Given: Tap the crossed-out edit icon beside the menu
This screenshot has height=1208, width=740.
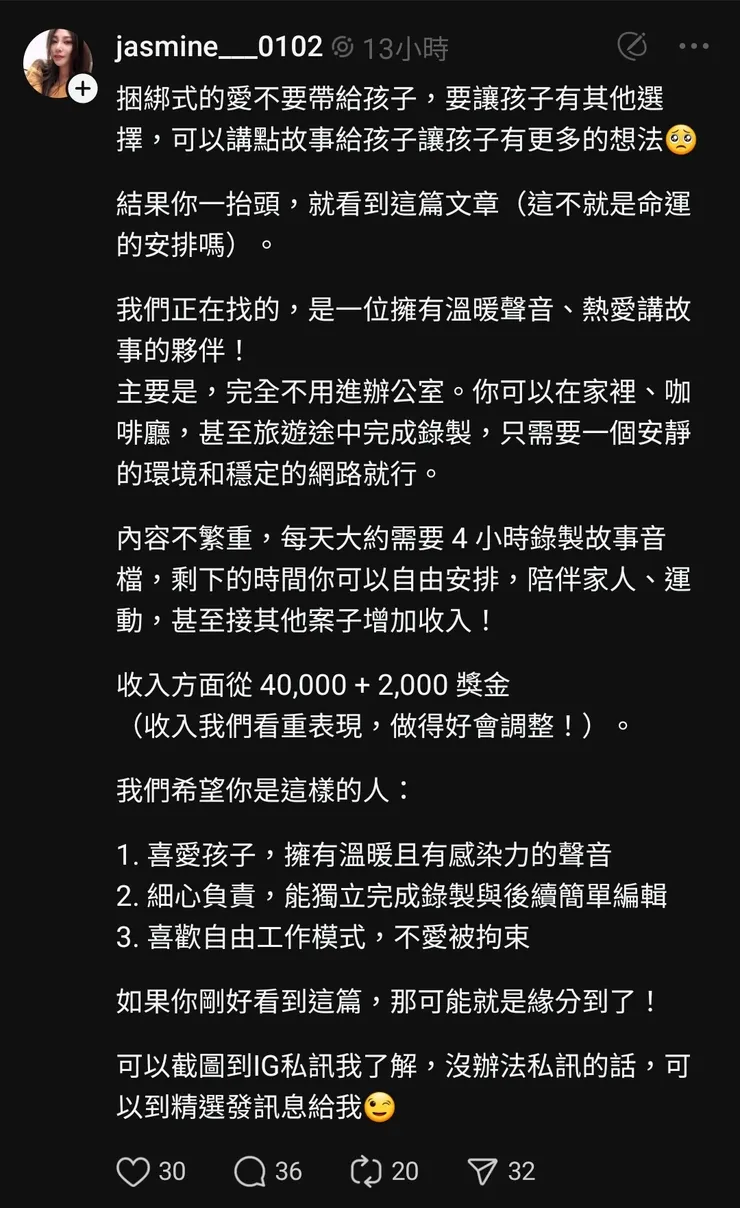Looking at the screenshot, I should coord(631,46).
